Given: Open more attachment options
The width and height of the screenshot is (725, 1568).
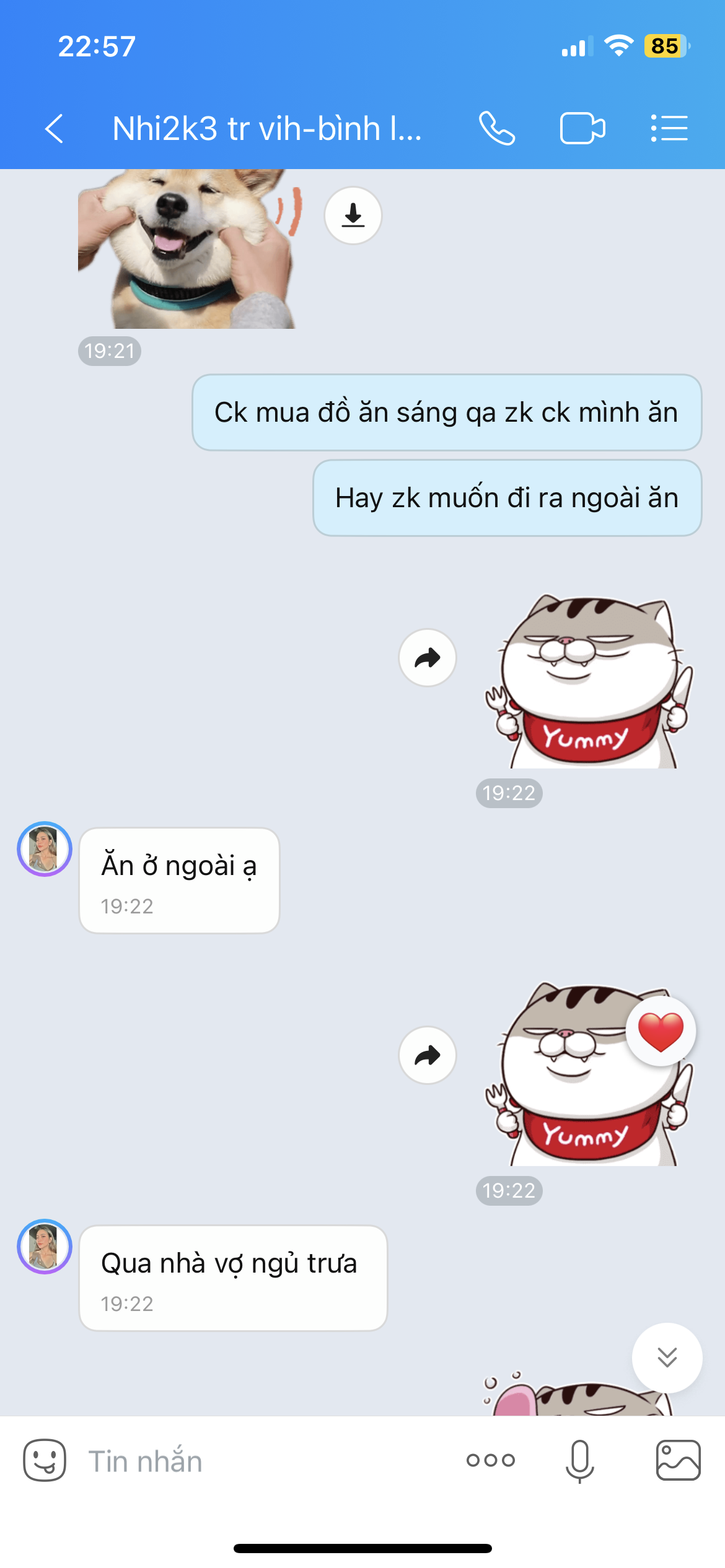Looking at the screenshot, I should (x=491, y=1460).
